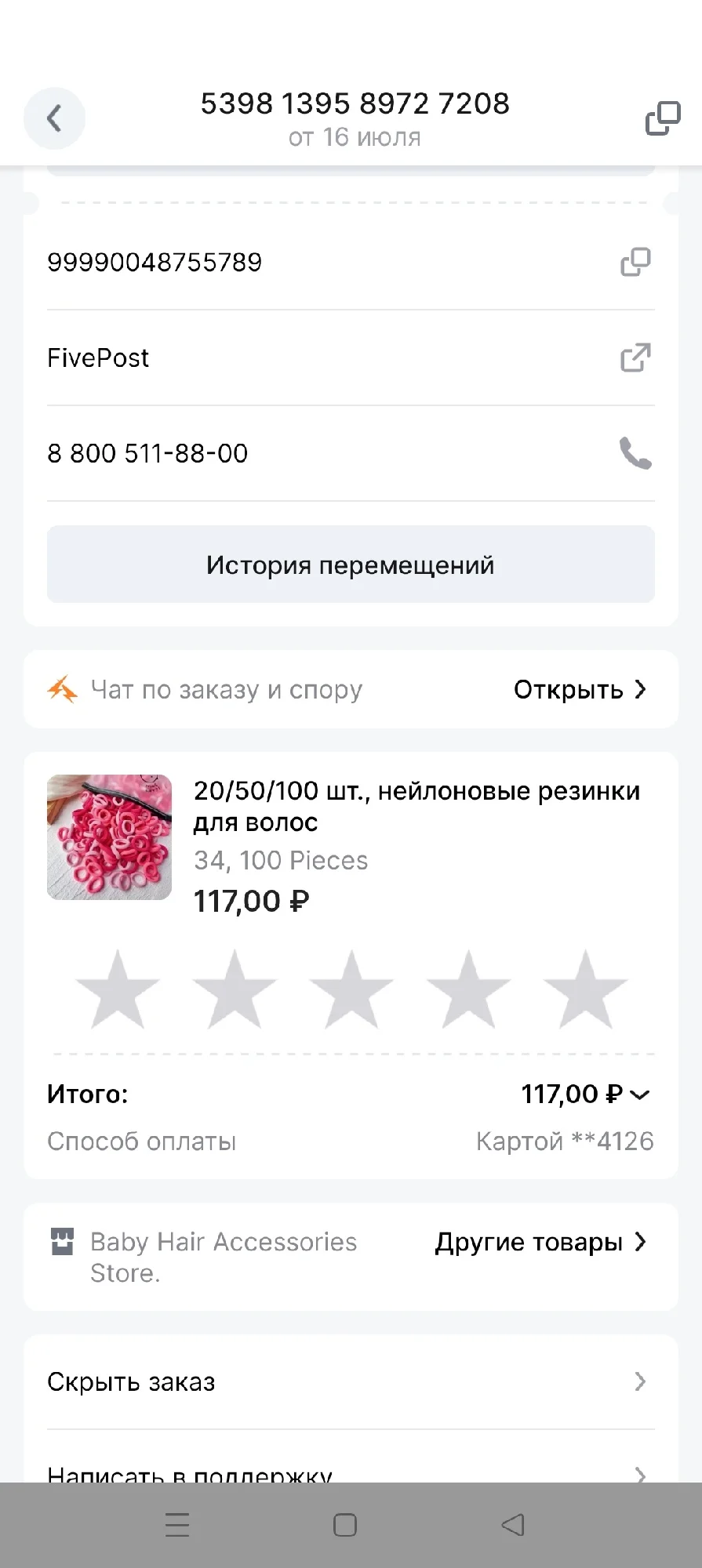The height and width of the screenshot is (1568, 702).
Task: Go back using the header arrow
Action: 54,119
